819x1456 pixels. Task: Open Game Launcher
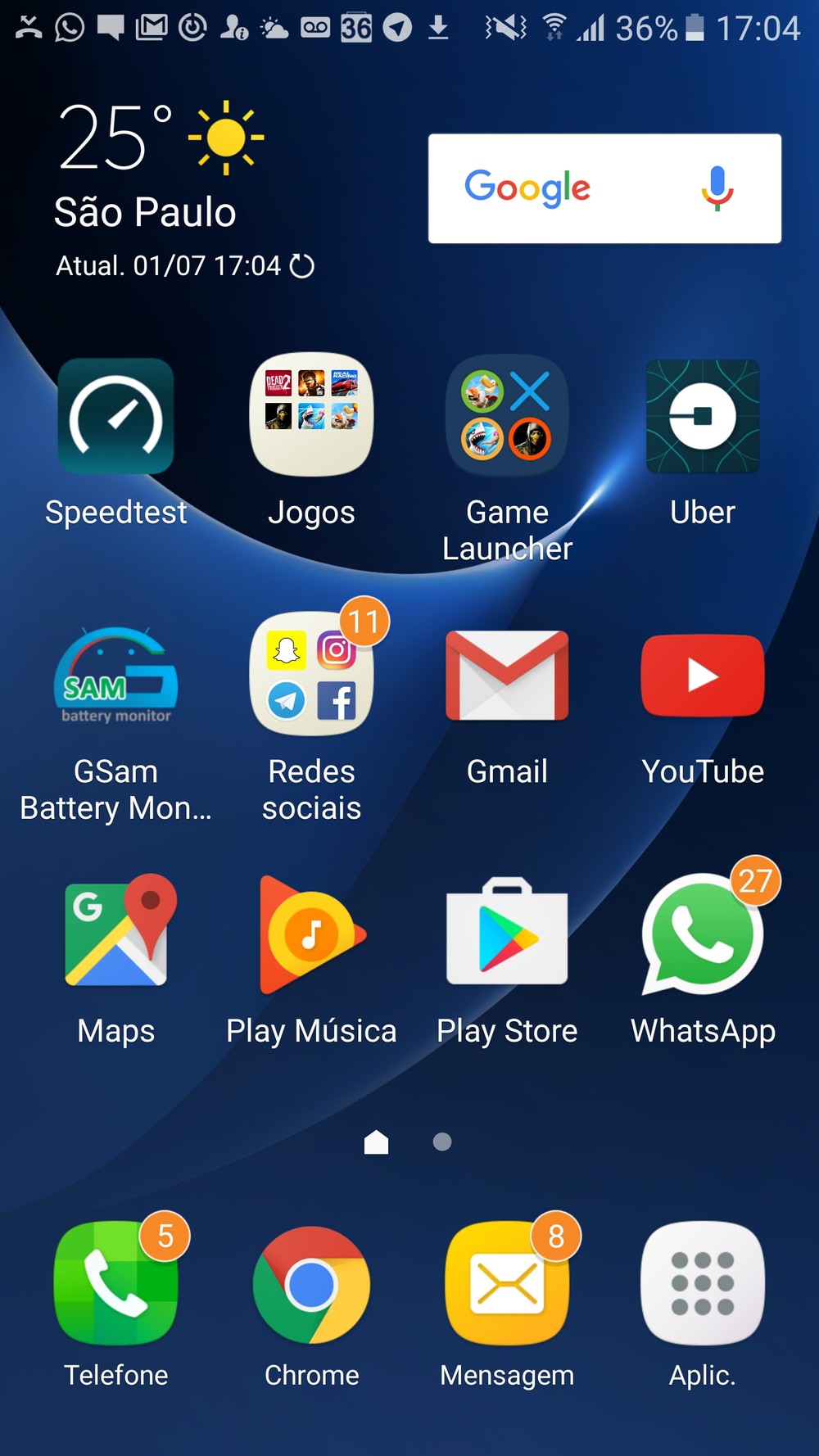tap(507, 417)
